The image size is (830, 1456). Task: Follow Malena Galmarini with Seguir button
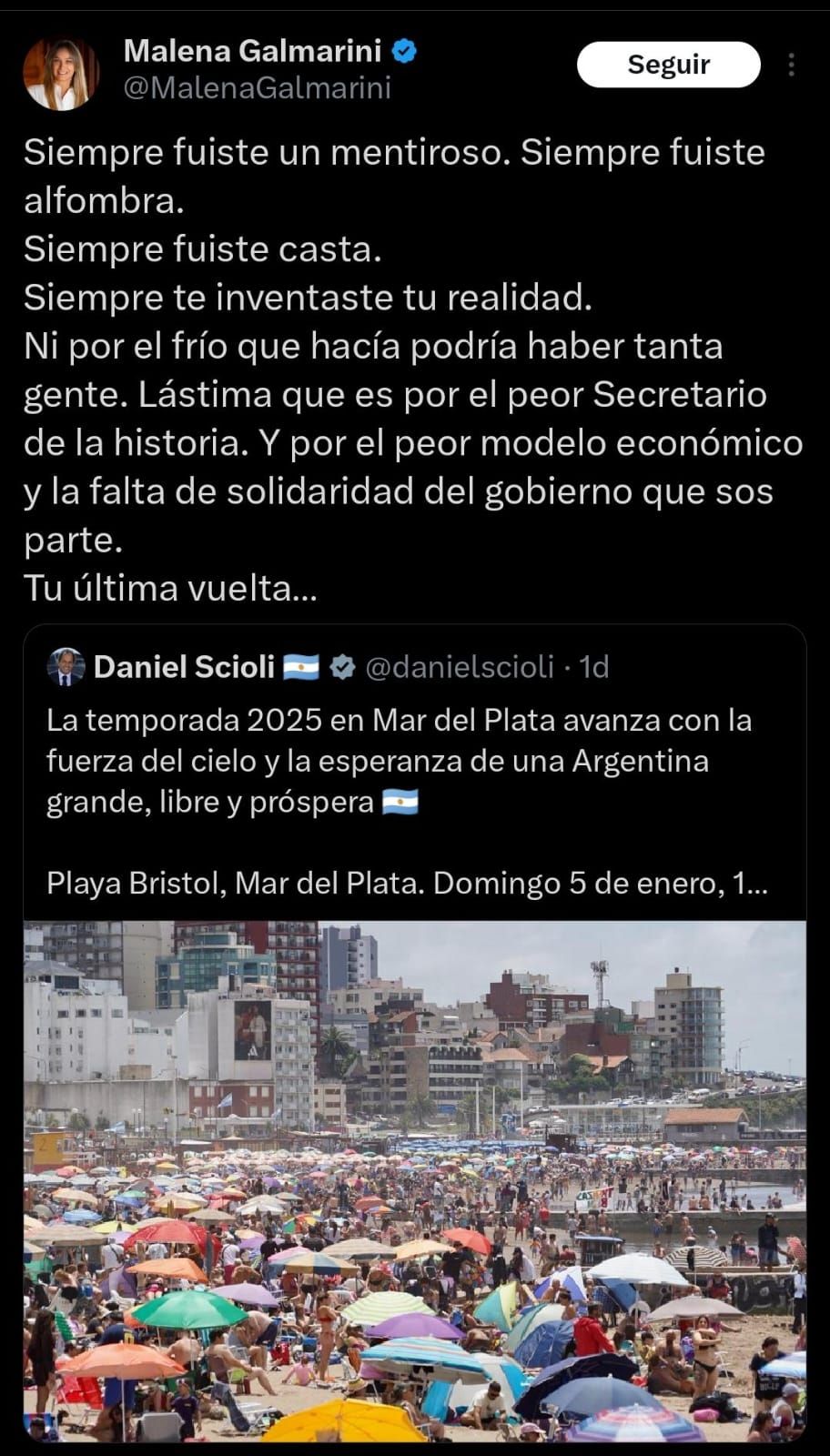(668, 65)
